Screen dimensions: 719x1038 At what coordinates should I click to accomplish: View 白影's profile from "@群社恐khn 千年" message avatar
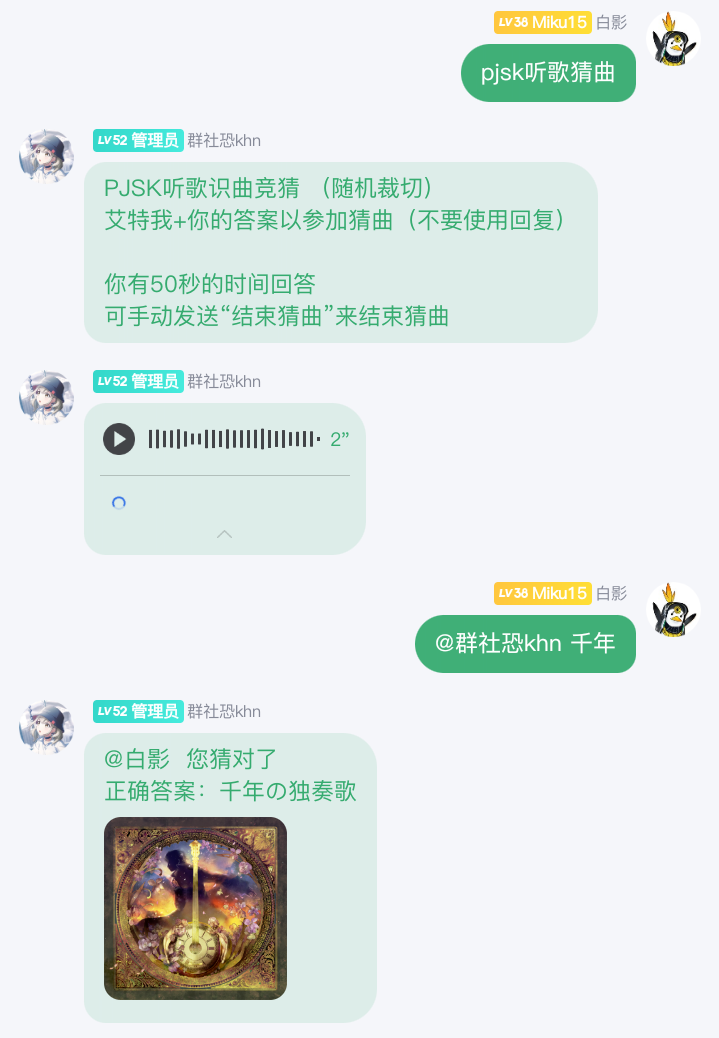point(674,610)
